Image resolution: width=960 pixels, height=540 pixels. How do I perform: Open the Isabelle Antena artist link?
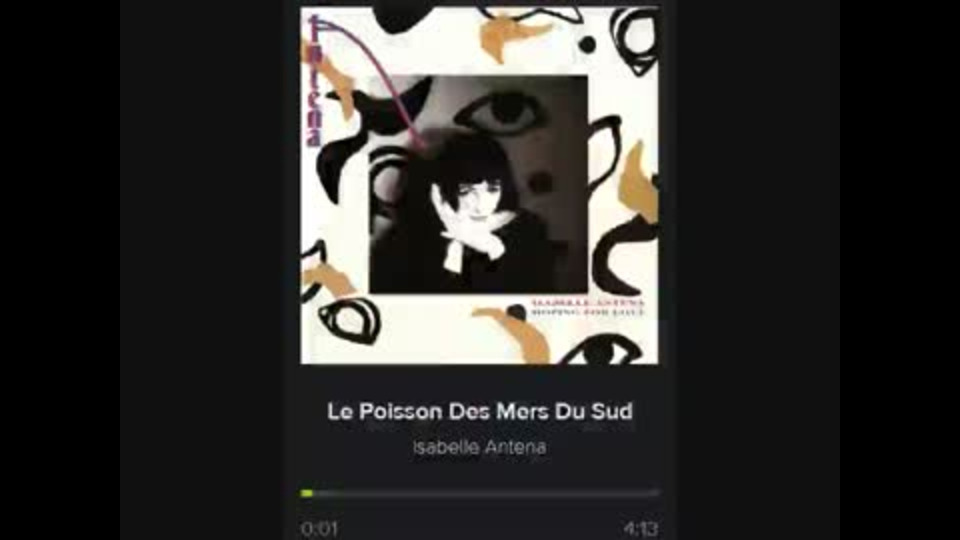point(480,448)
